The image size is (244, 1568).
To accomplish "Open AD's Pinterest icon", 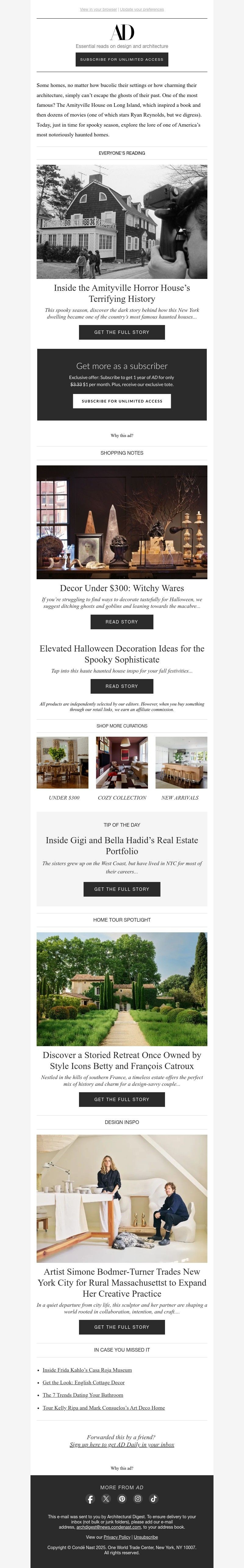I will [122, 1499].
